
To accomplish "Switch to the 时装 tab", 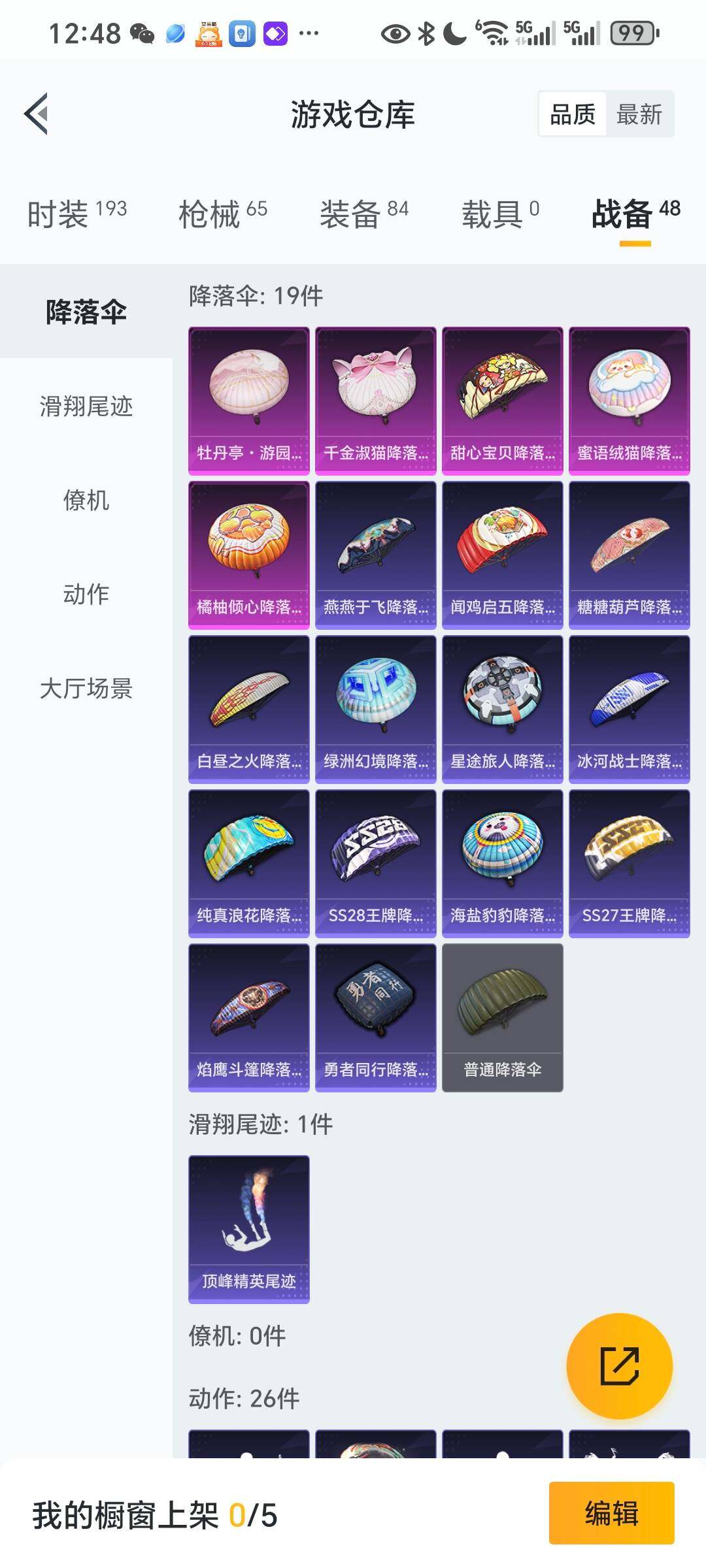I will pyautogui.click(x=77, y=214).
